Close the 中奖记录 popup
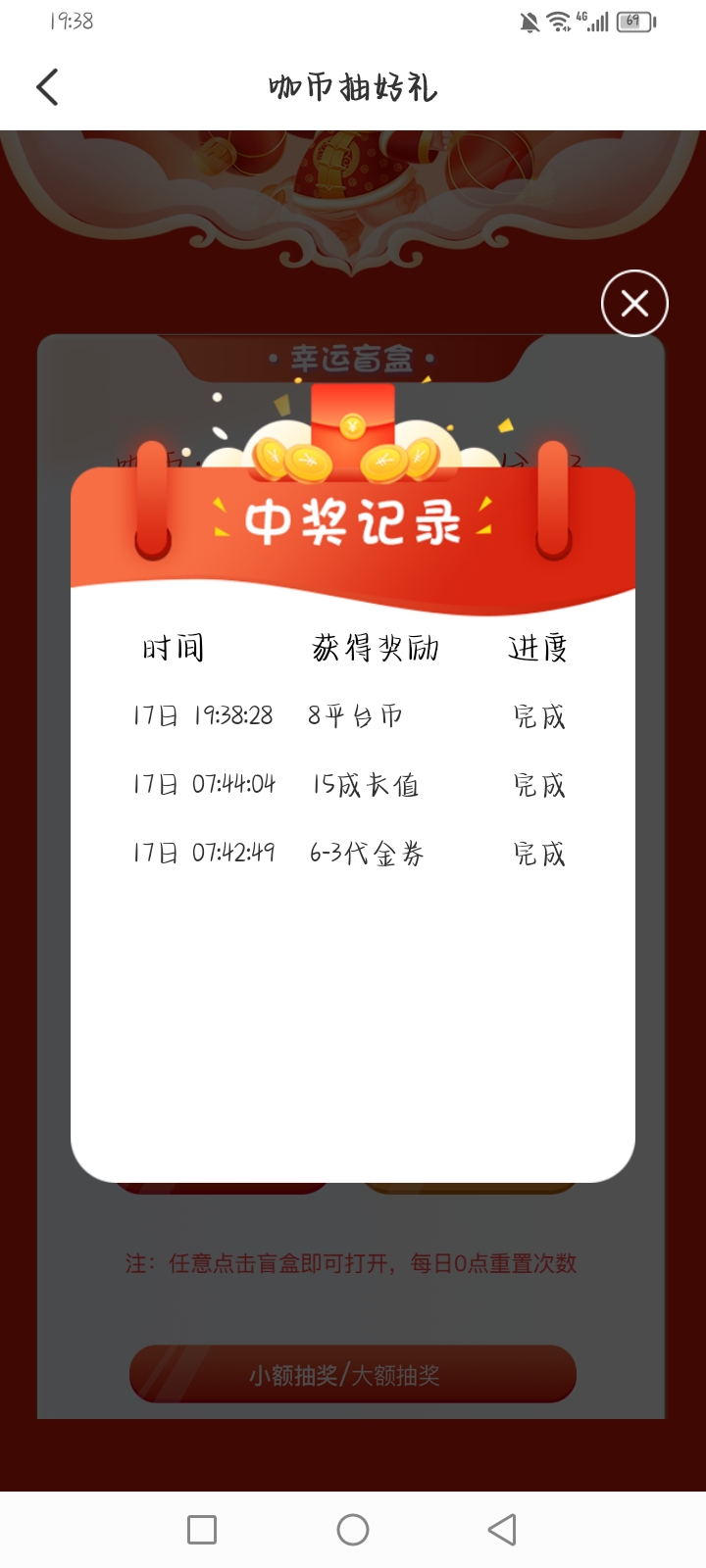Viewport: 706px width, 1568px height. [634, 304]
